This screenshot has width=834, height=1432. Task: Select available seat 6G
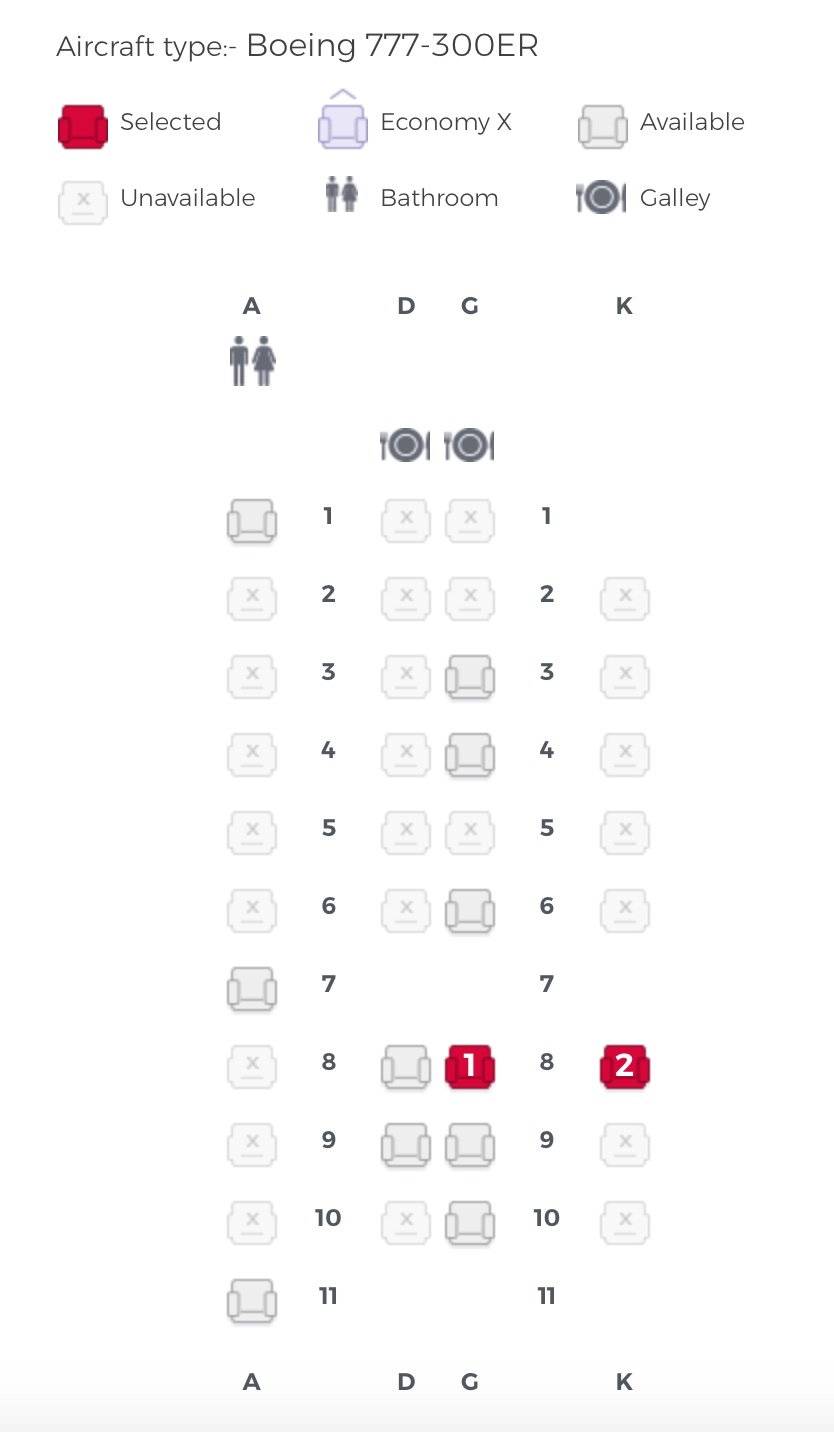tap(470, 911)
